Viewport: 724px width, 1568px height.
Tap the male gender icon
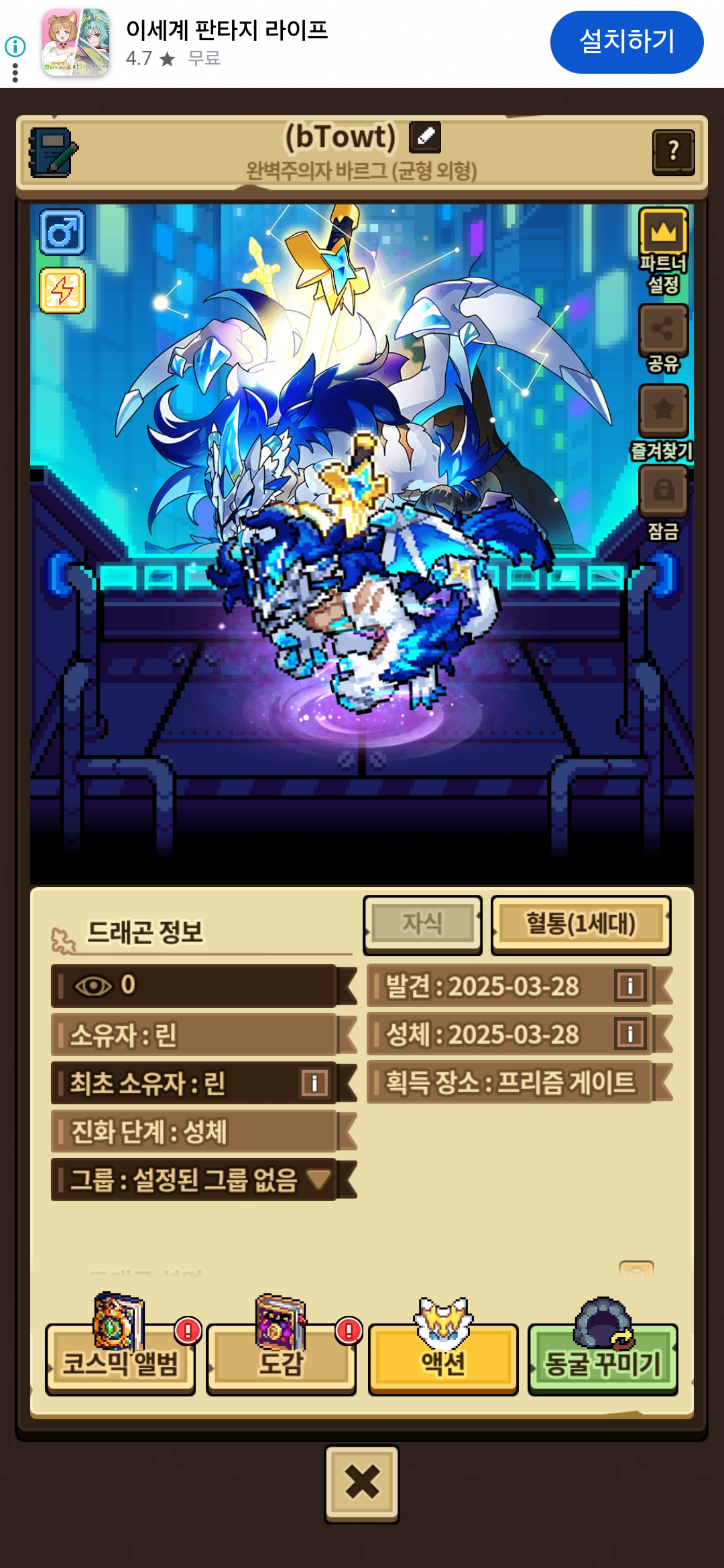click(62, 233)
